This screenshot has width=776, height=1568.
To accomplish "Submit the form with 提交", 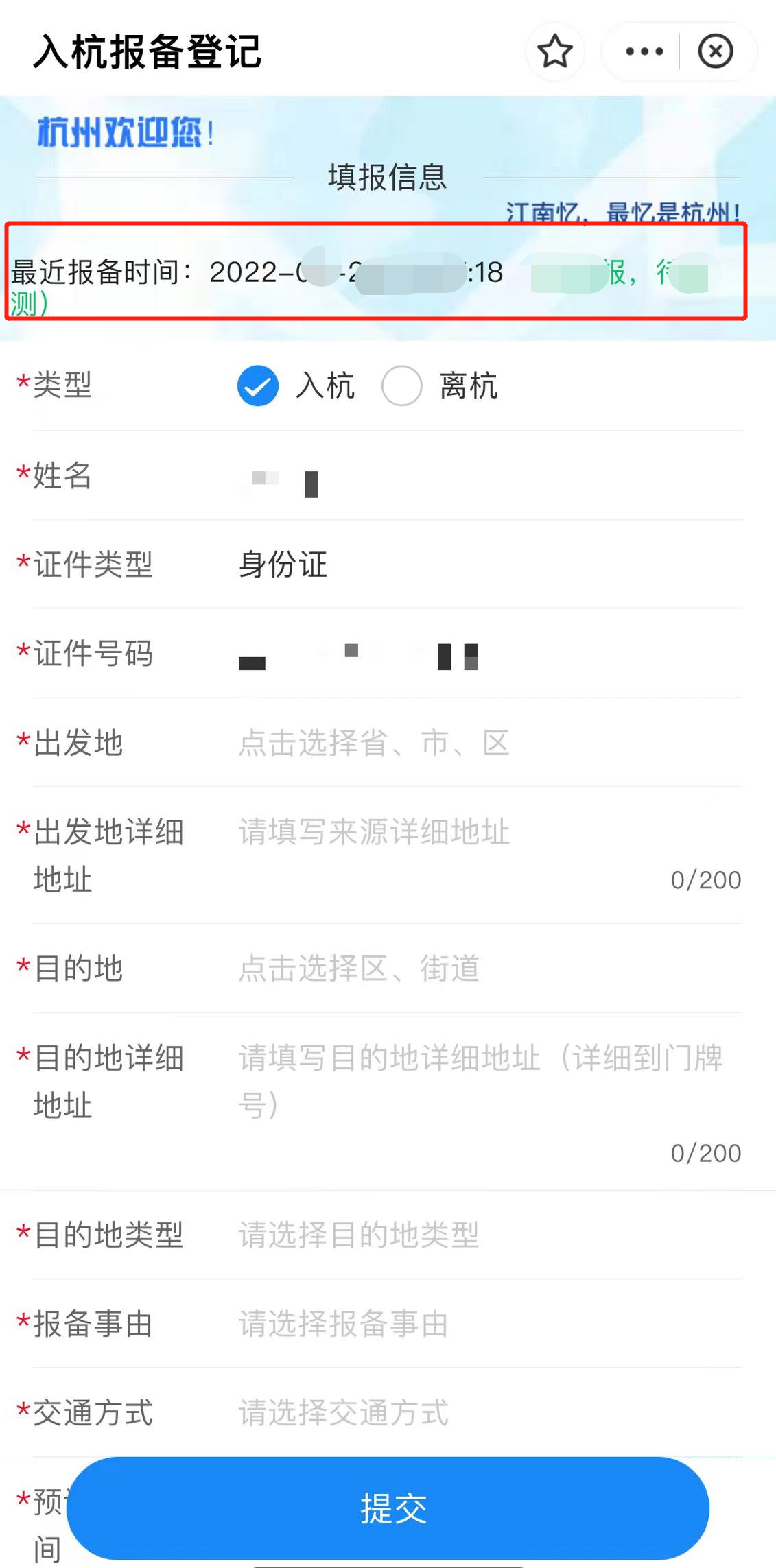I will [388, 1508].
